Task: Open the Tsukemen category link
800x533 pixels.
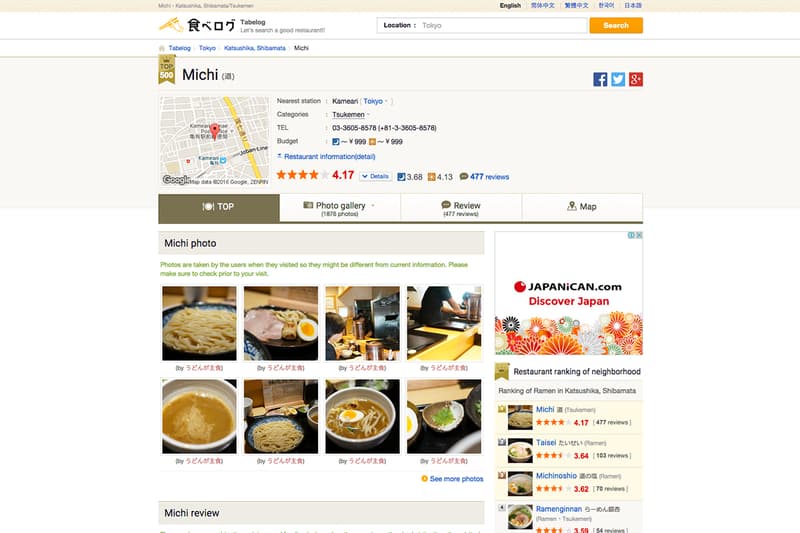Action: coord(349,114)
